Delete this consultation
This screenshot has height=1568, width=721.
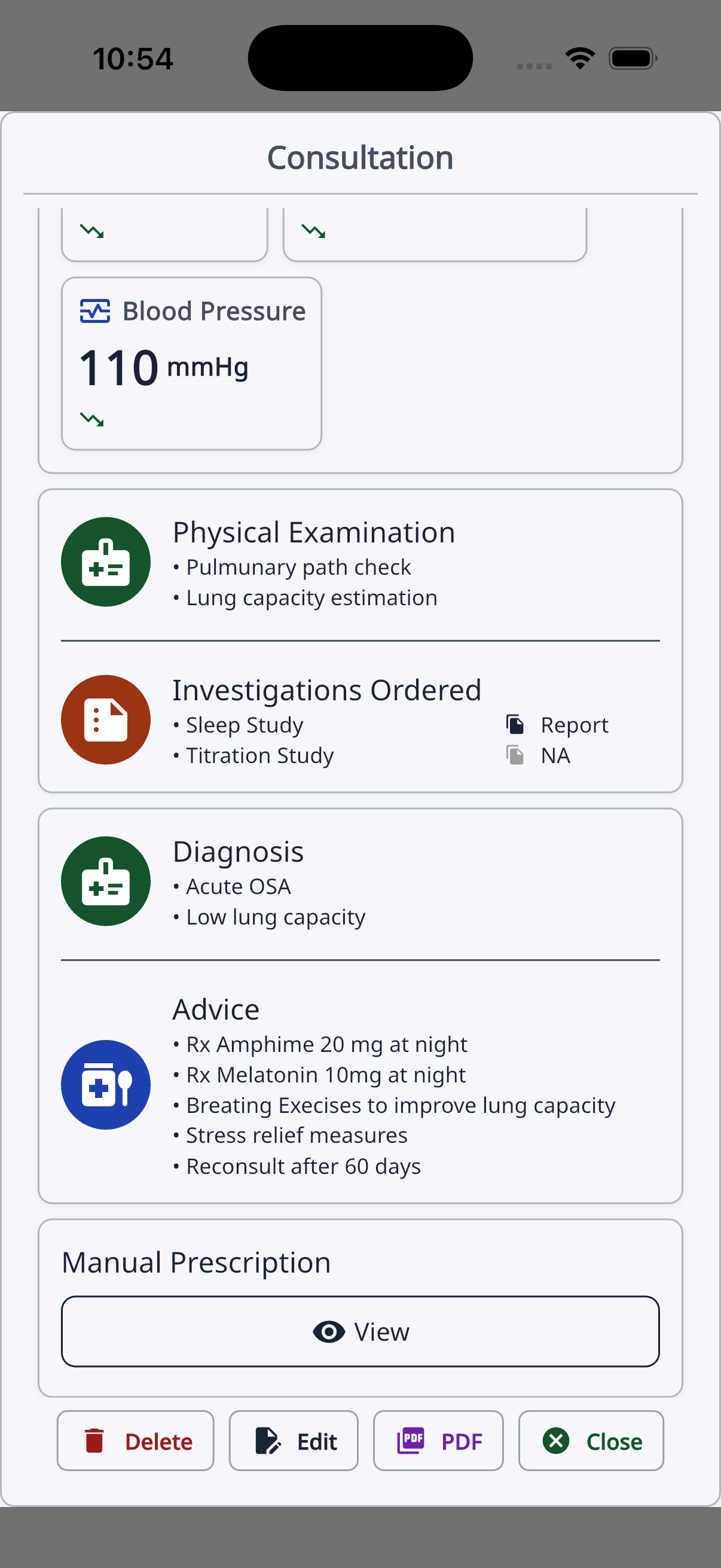click(x=136, y=1441)
